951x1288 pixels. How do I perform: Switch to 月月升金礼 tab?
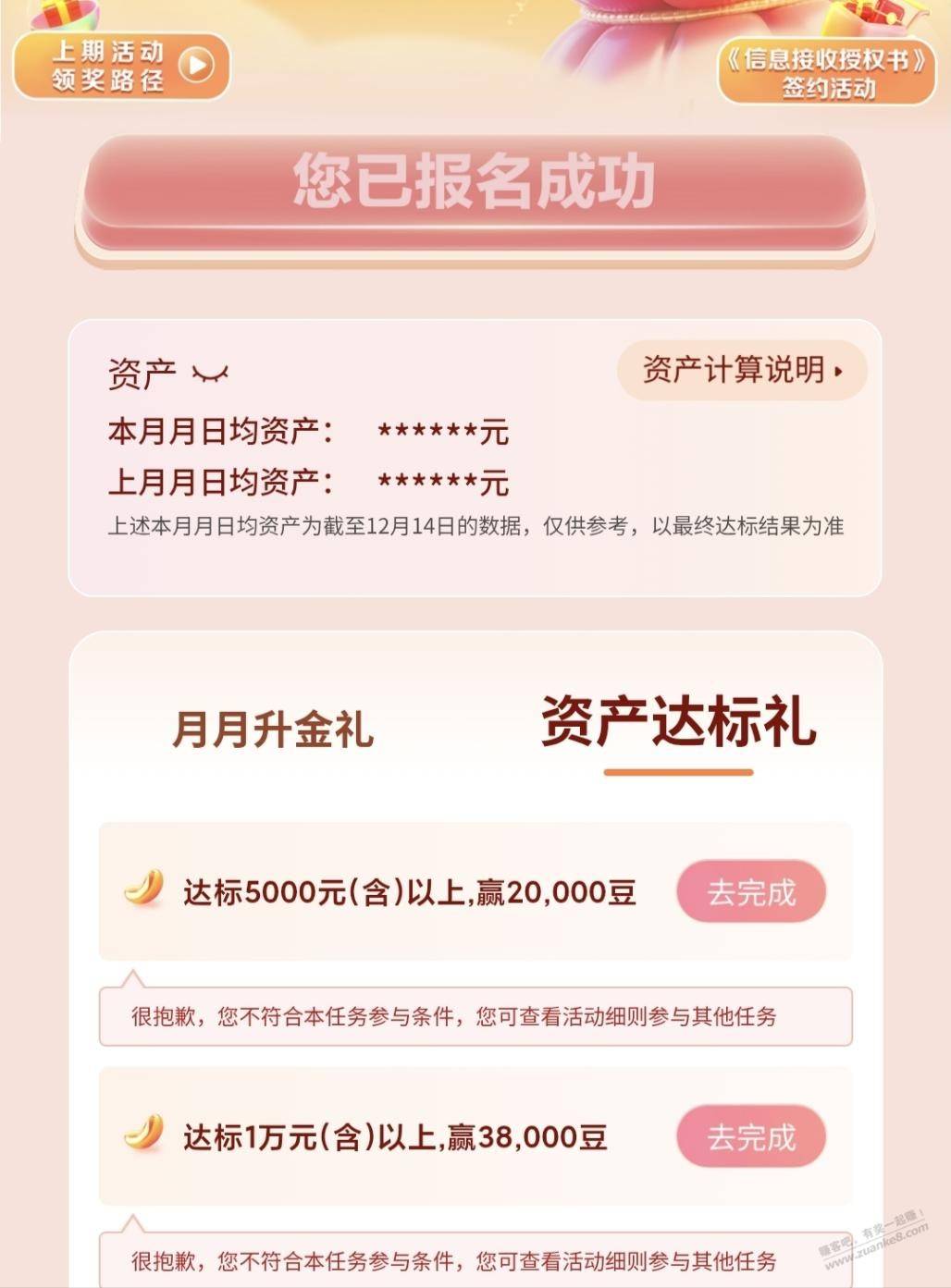[x=272, y=729]
